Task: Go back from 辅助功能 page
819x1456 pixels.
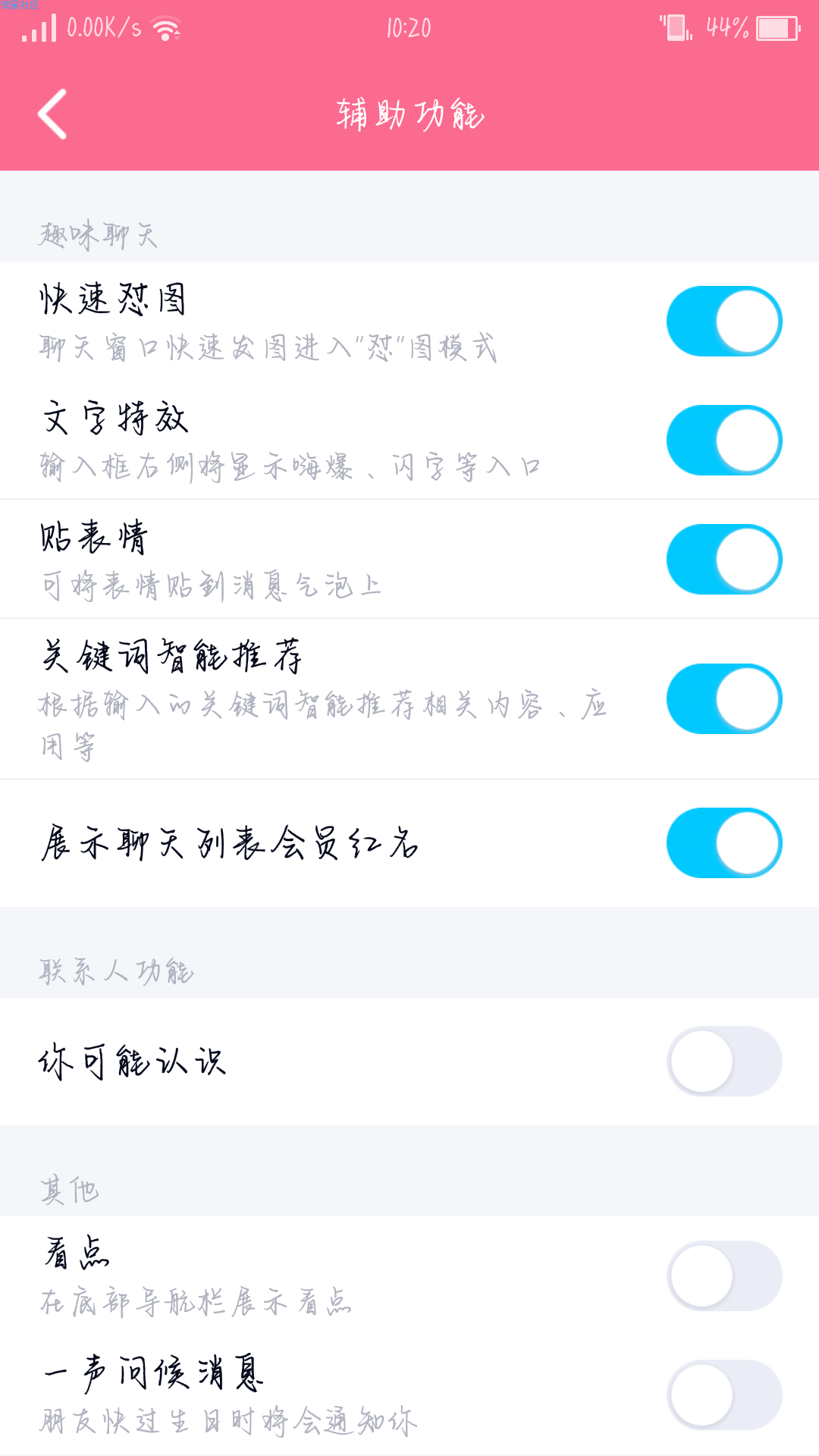Action: [52, 114]
